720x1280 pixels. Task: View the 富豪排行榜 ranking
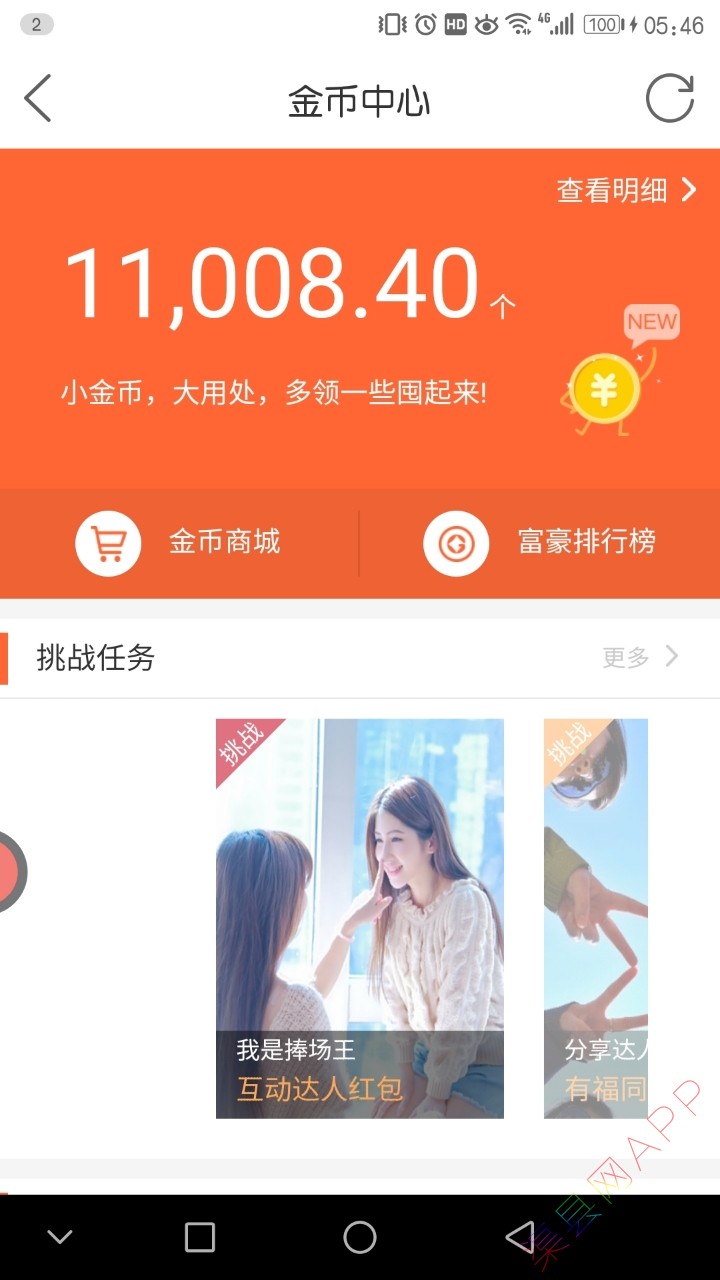(540, 543)
